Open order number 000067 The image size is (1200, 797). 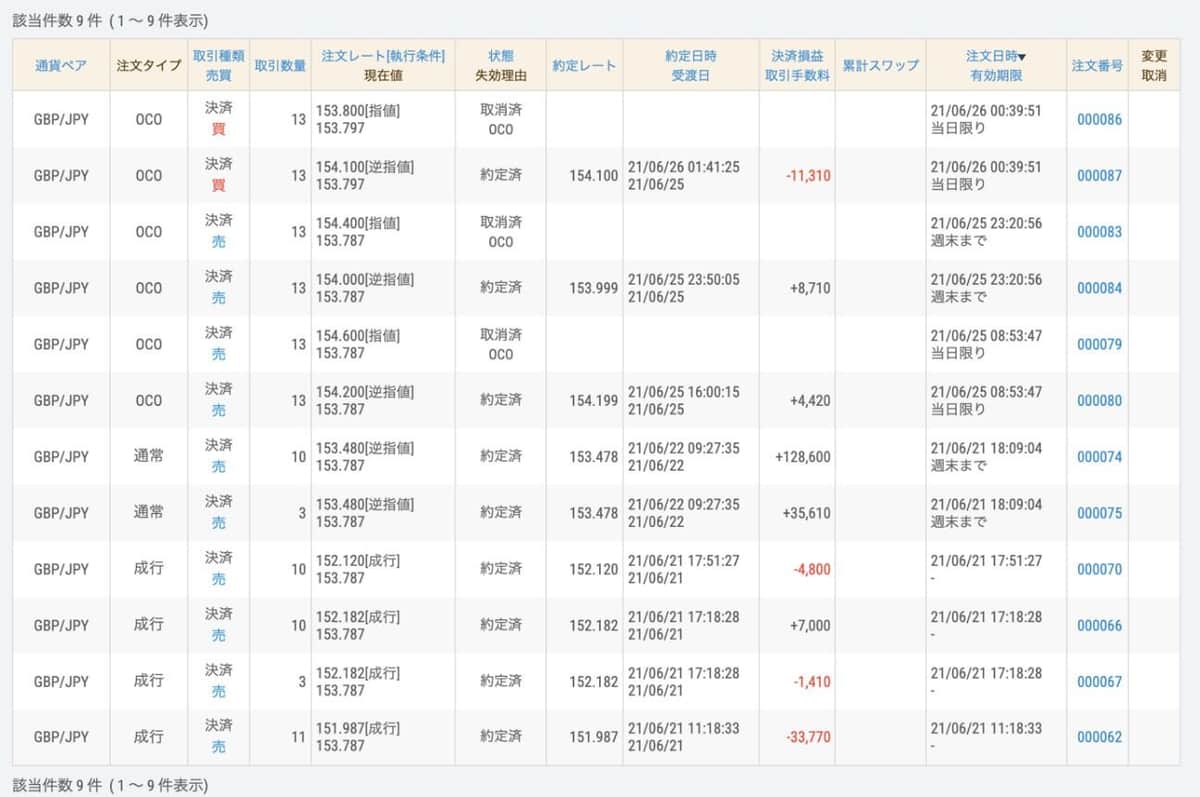tap(1099, 681)
